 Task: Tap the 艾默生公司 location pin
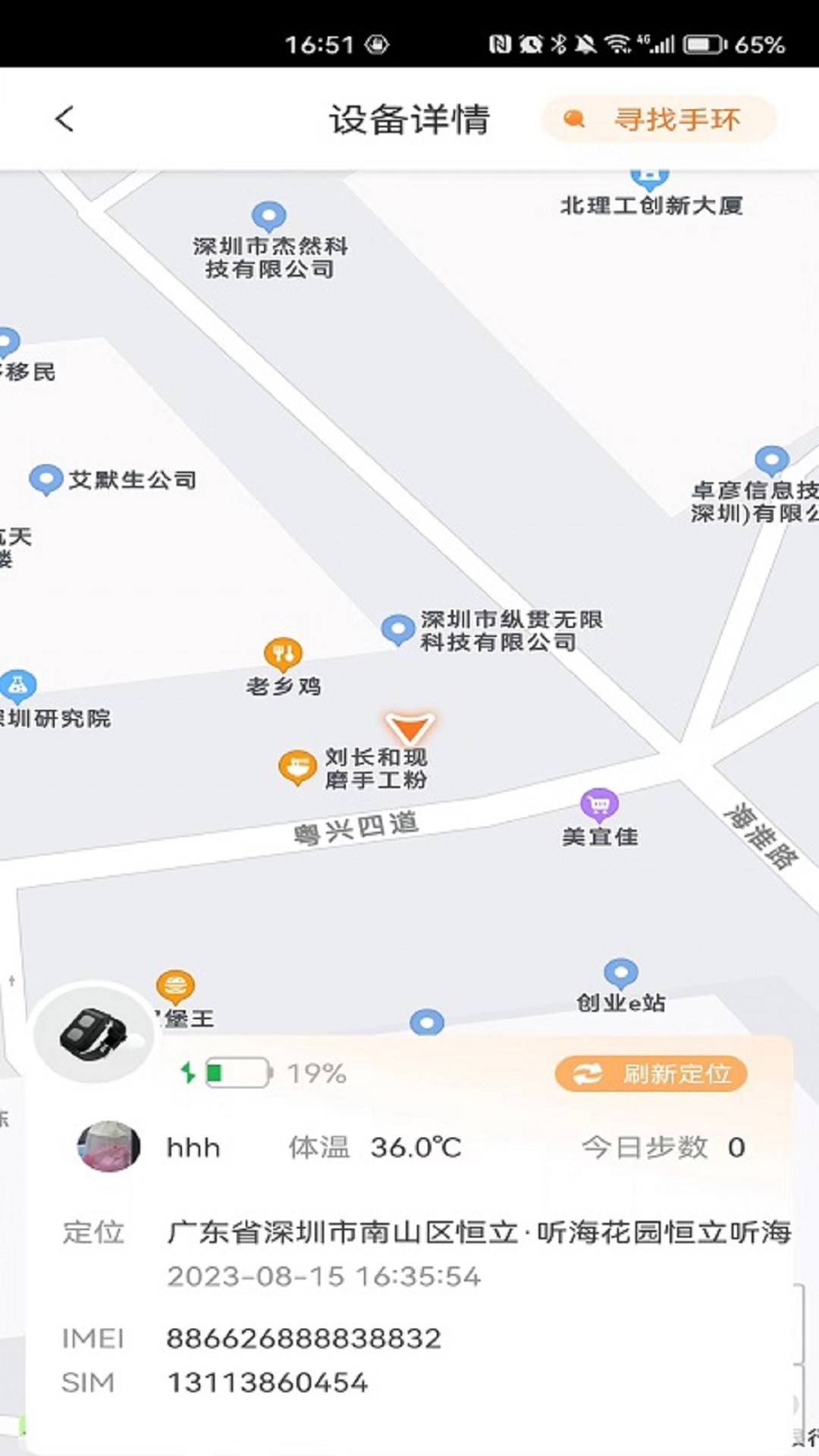click(x=47, y=479)
